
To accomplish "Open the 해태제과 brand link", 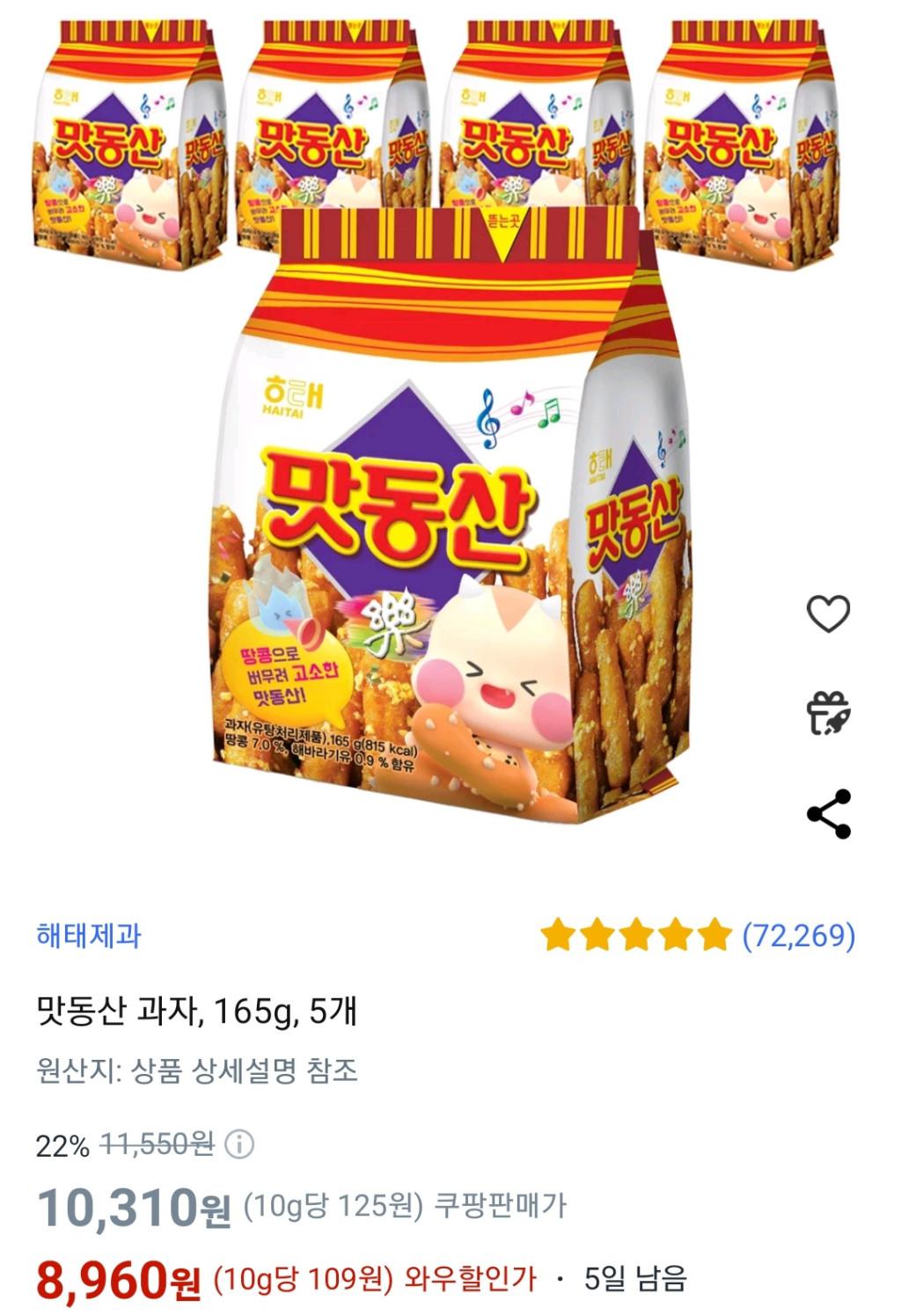I will 89,935.
